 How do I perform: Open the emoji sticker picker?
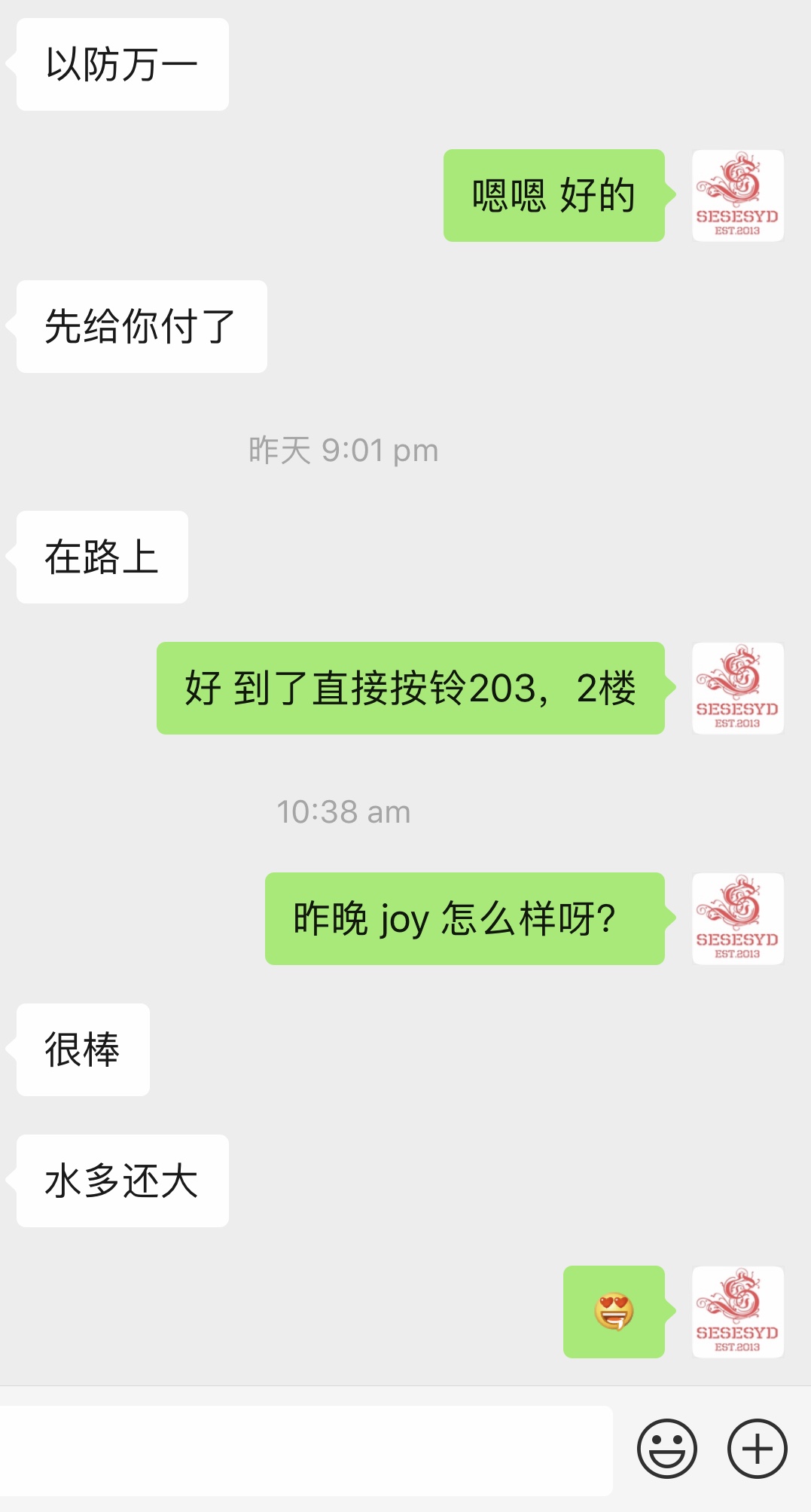[666, 1449]
